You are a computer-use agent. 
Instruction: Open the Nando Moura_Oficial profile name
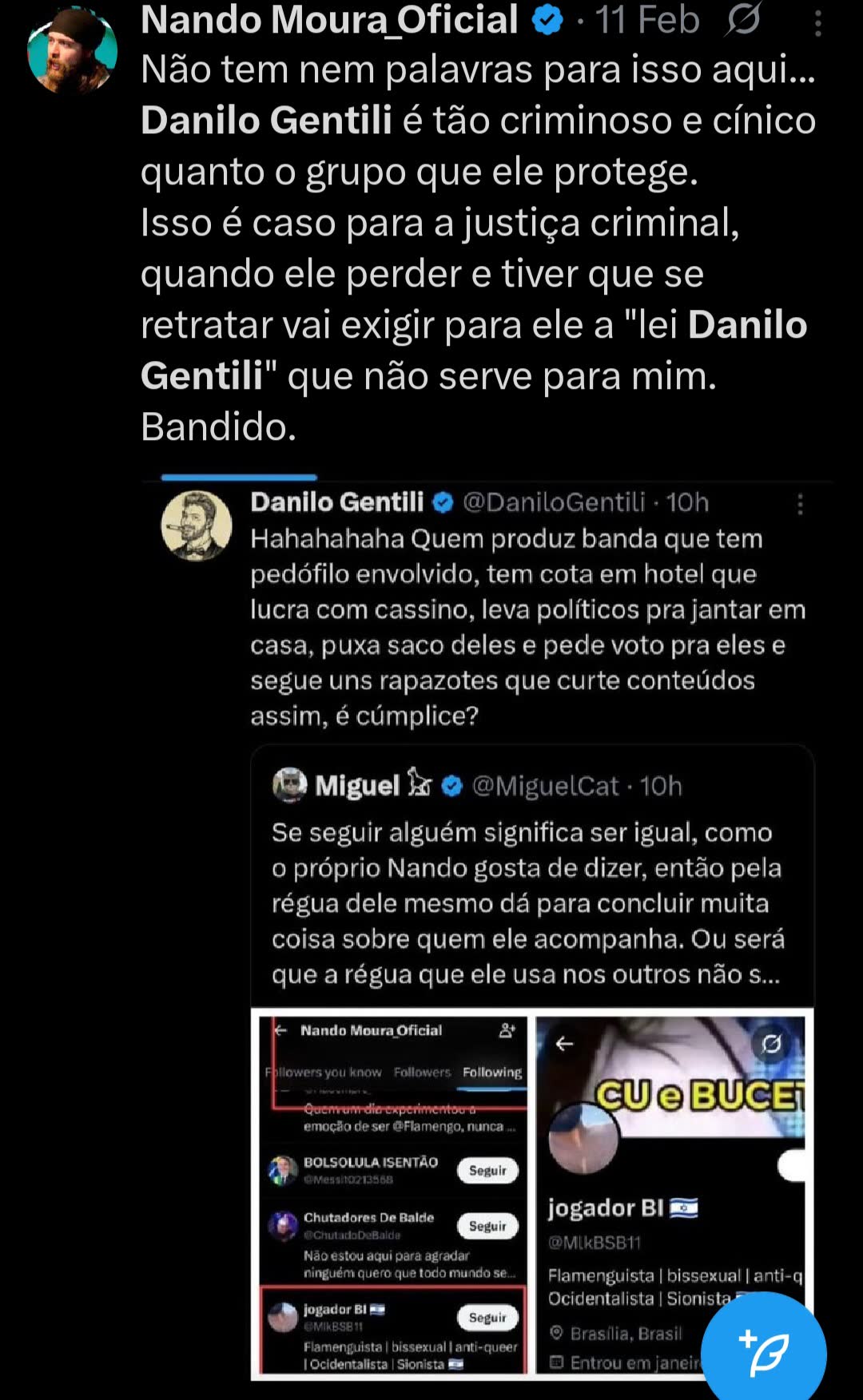tap(329, 20)
